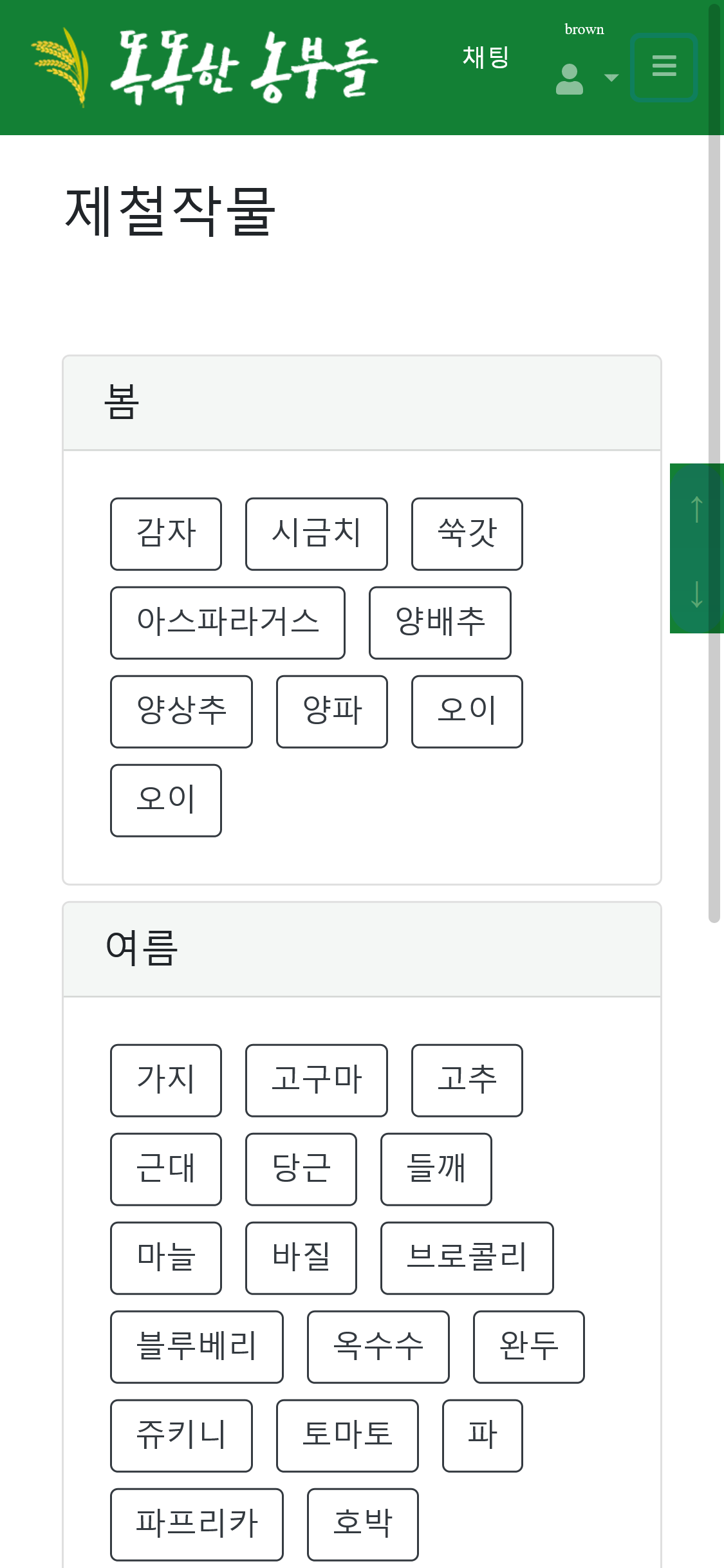Choose the 옥수수 crop
Viewport: 724px width, 1568px height.
pyautogui.click(x=378, y=1347)
